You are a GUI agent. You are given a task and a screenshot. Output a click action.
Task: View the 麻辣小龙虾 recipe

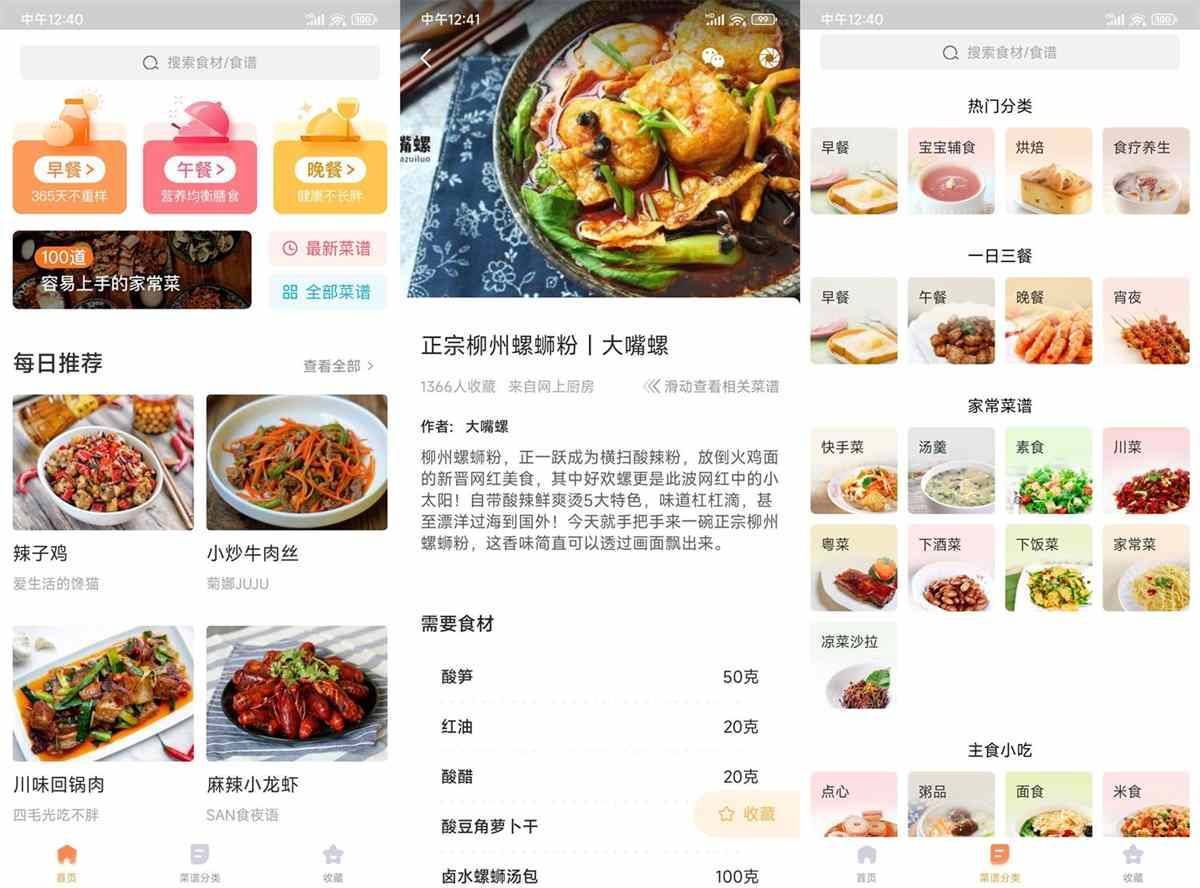click(x=297, y=694)
